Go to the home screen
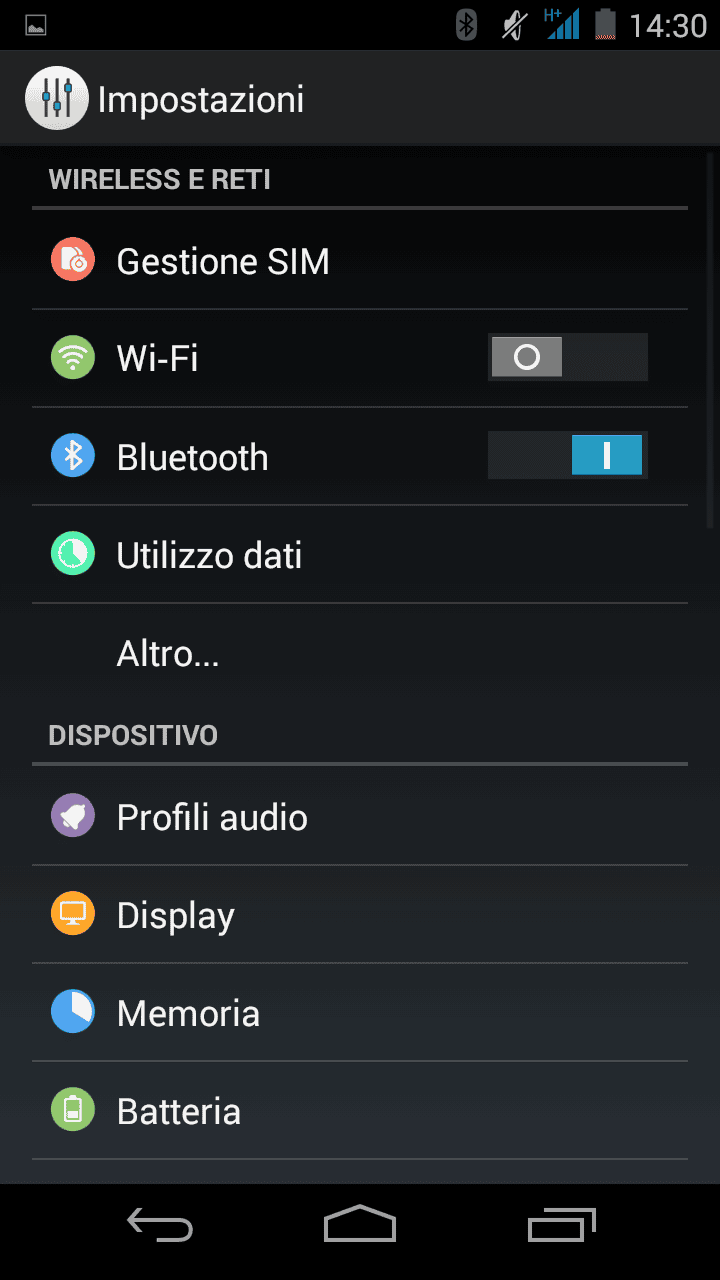 (x=360, y=1224)
